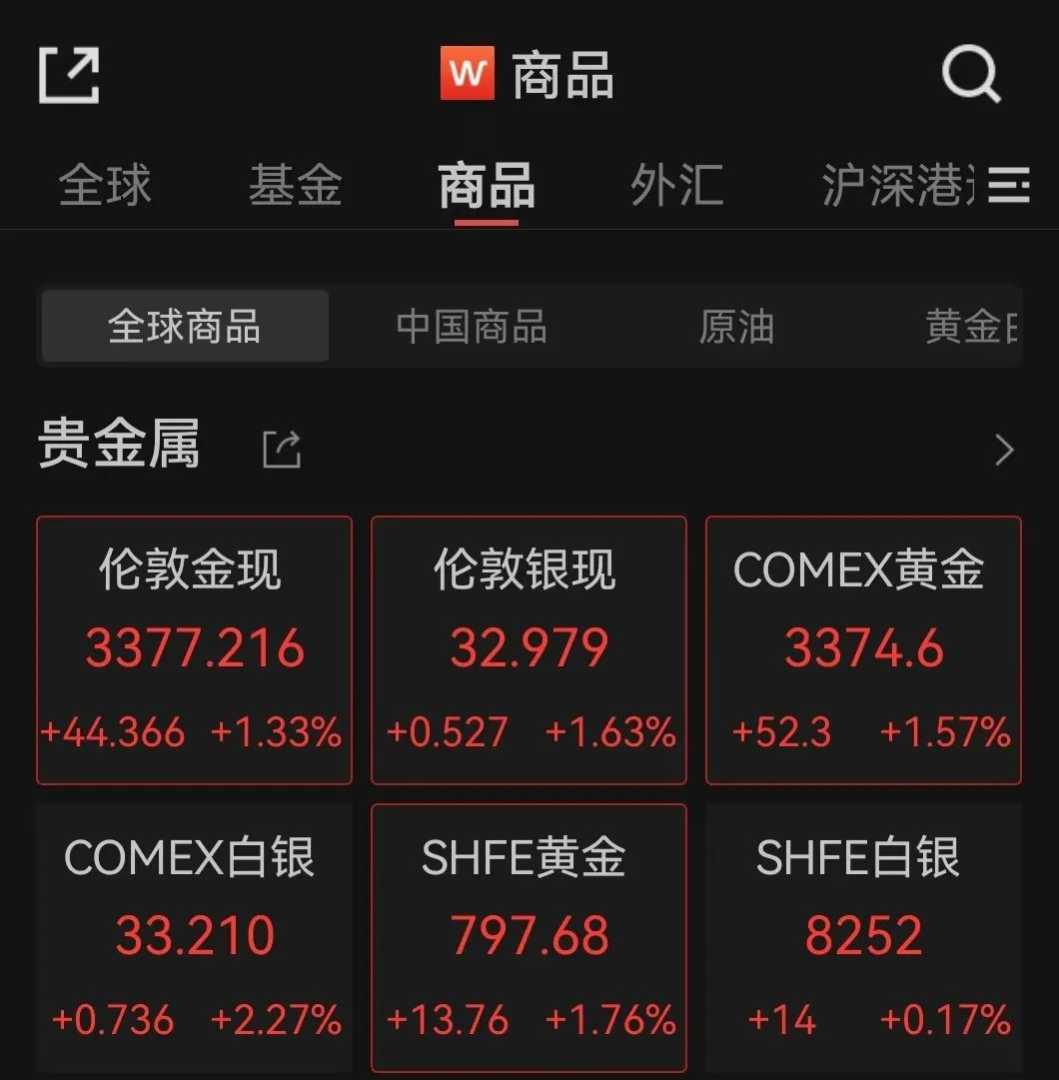Open the SHFE黄金 quote card

528,937
